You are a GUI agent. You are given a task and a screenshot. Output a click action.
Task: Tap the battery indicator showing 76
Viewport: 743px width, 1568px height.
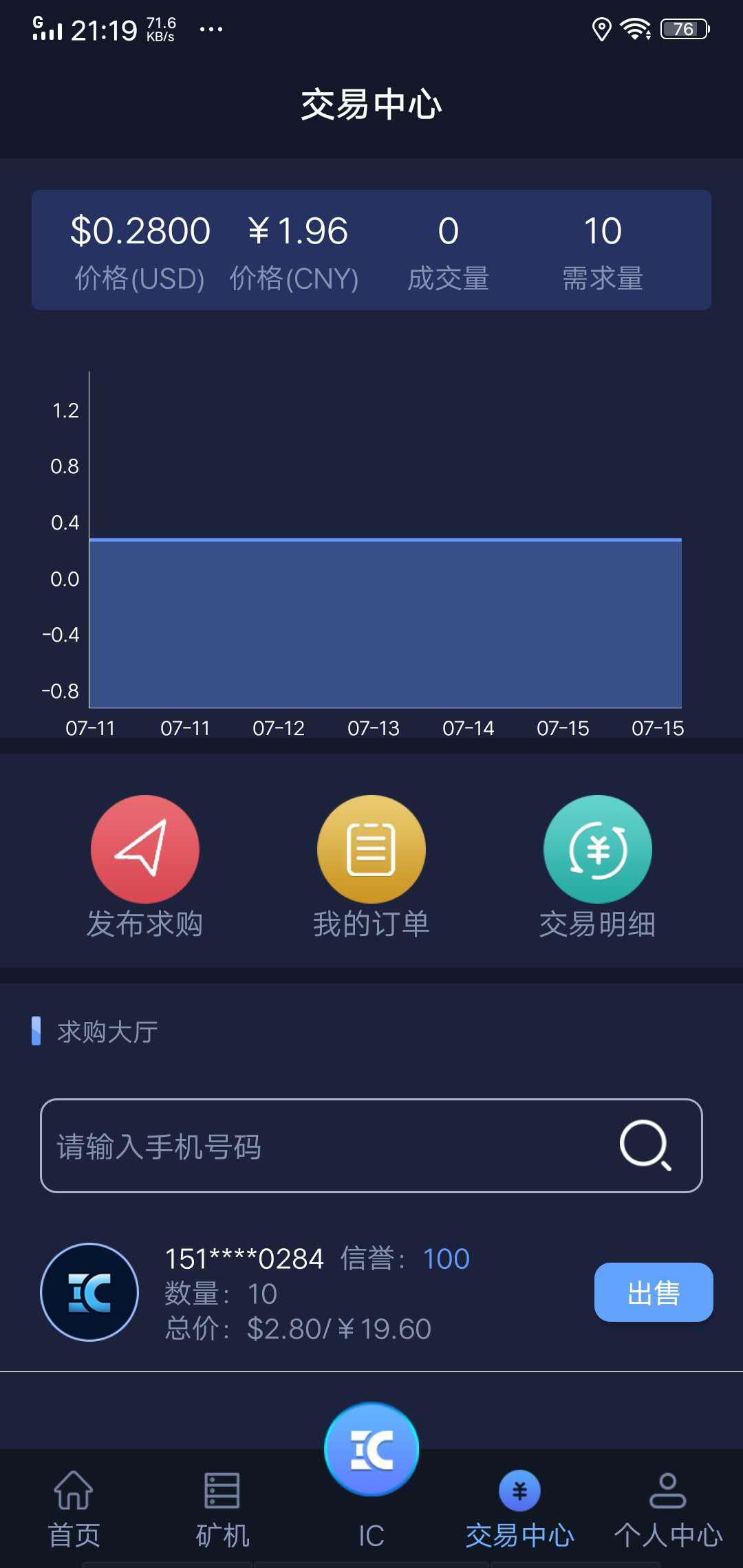click(x=680, y=29)
